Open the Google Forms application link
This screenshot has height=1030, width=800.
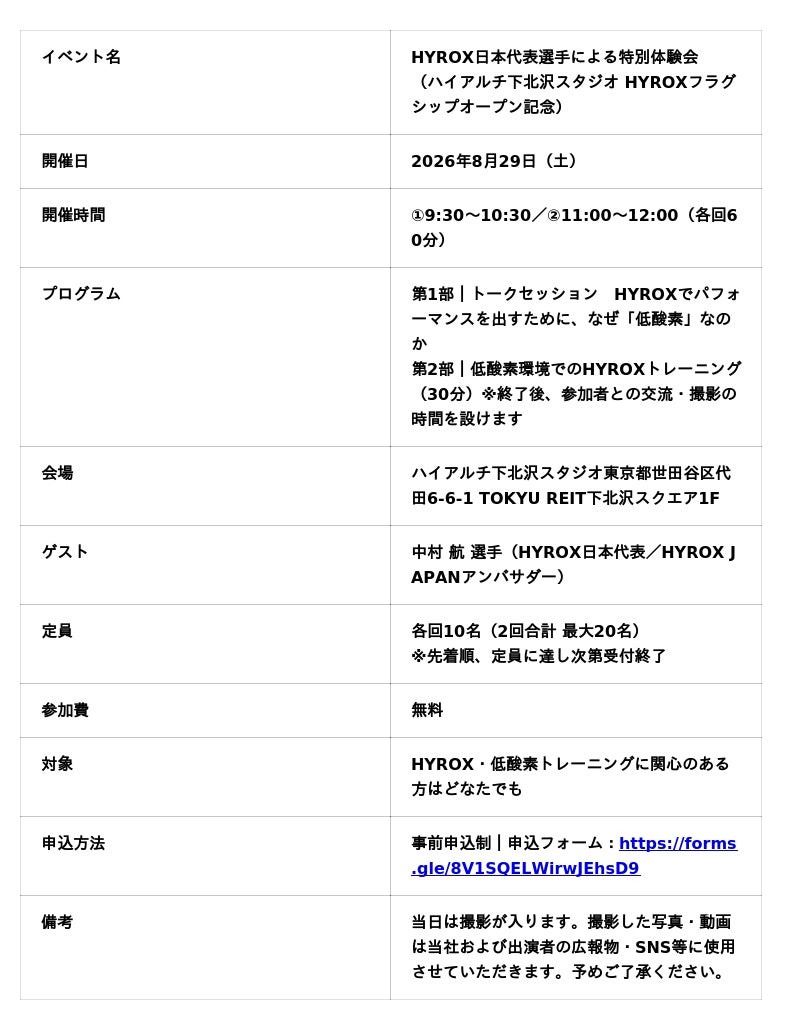(525, 868)
